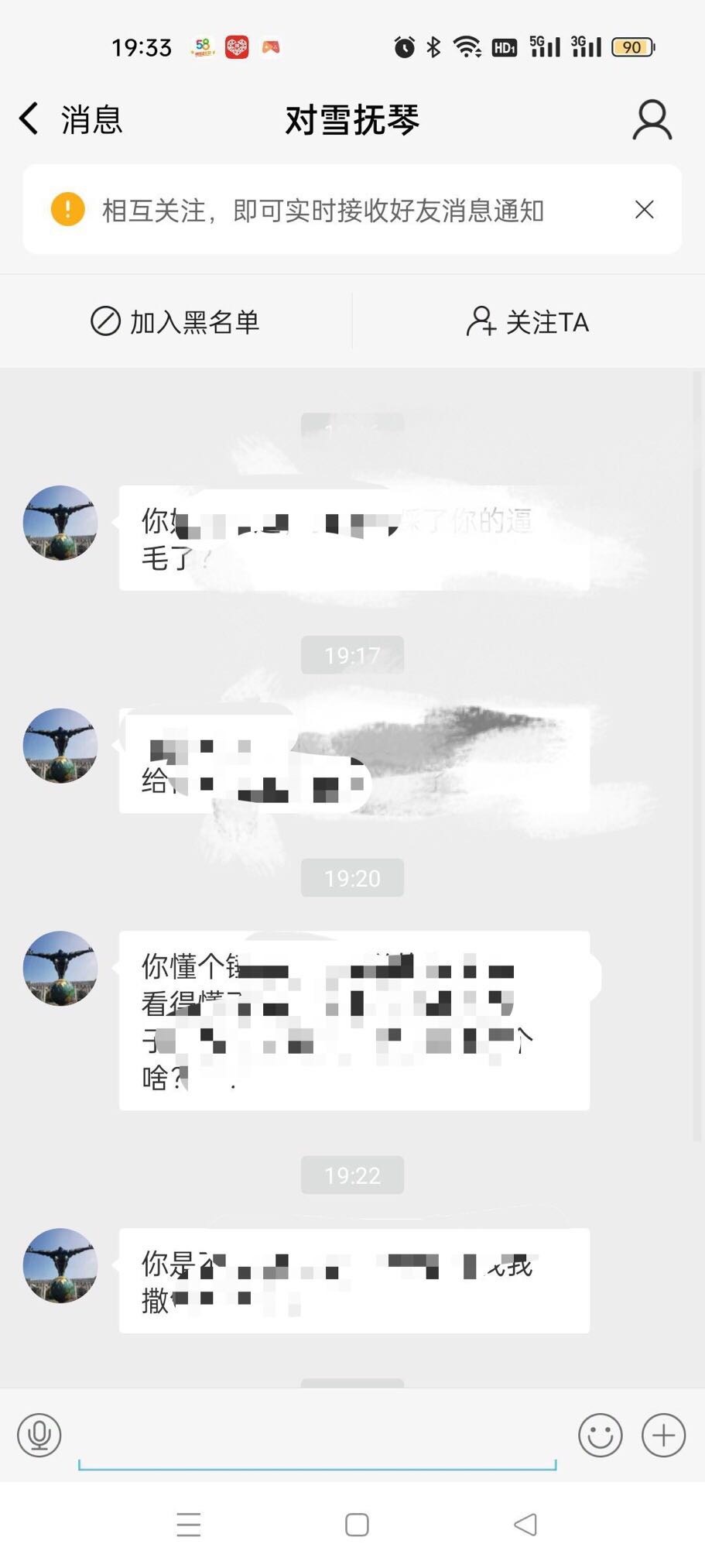Viewport: 705px width, 1568px height.
Task: Tap the system home button
Action: coord(357,1525)
